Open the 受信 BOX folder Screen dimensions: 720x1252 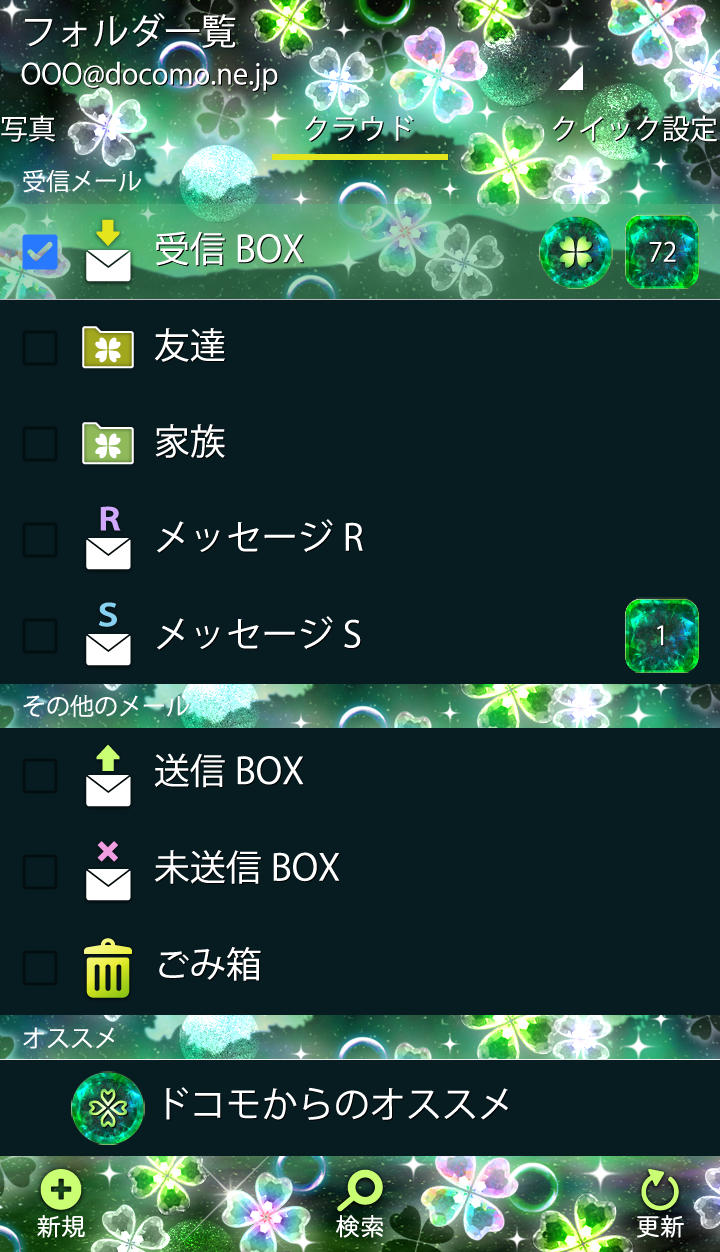[229, 250]
